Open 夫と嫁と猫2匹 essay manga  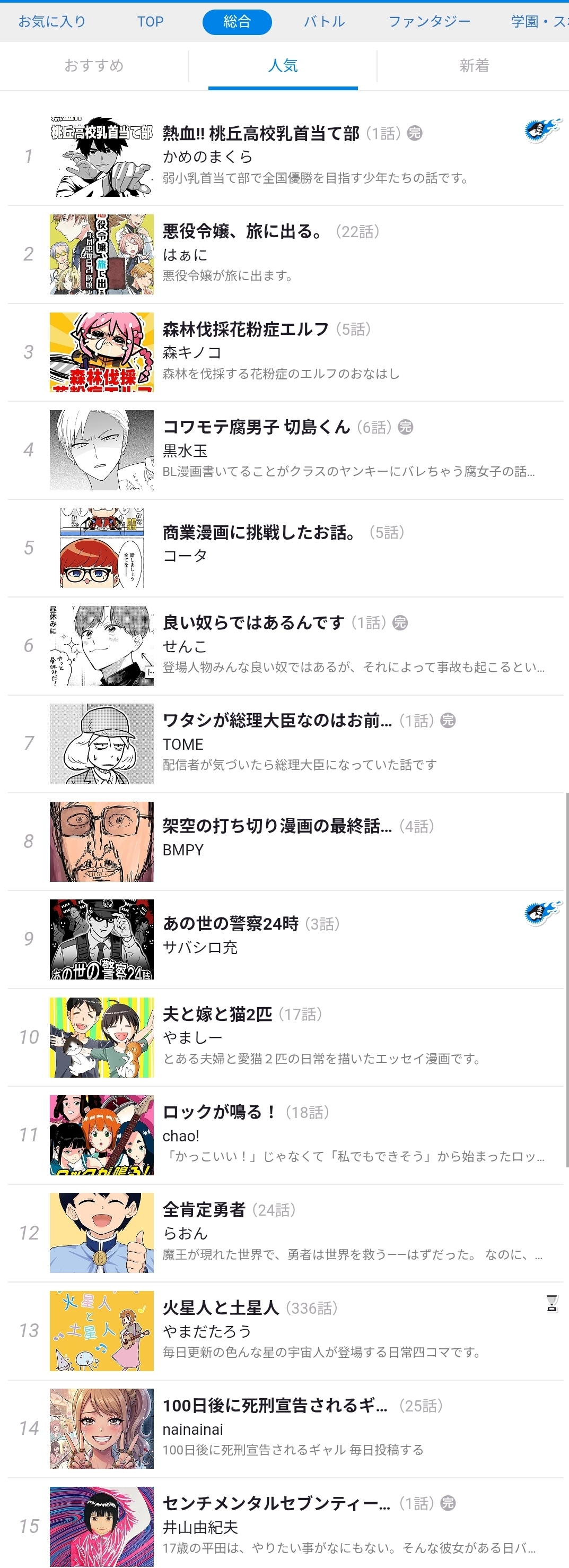click(x=217, y=1014)
